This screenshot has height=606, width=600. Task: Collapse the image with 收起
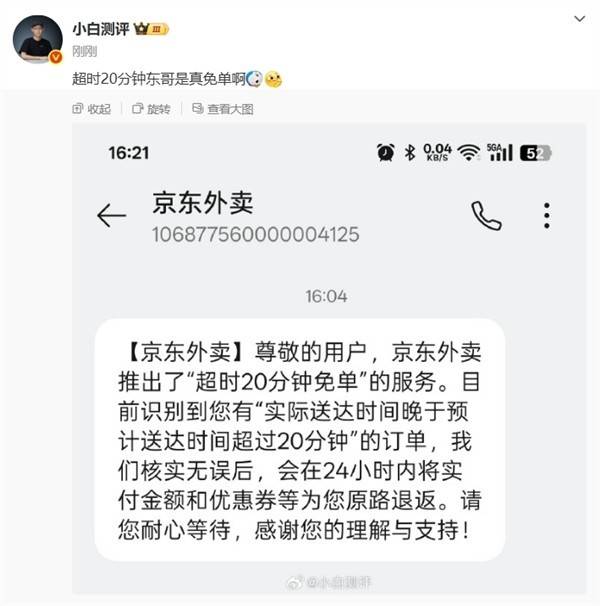click(x=93, y=109)
